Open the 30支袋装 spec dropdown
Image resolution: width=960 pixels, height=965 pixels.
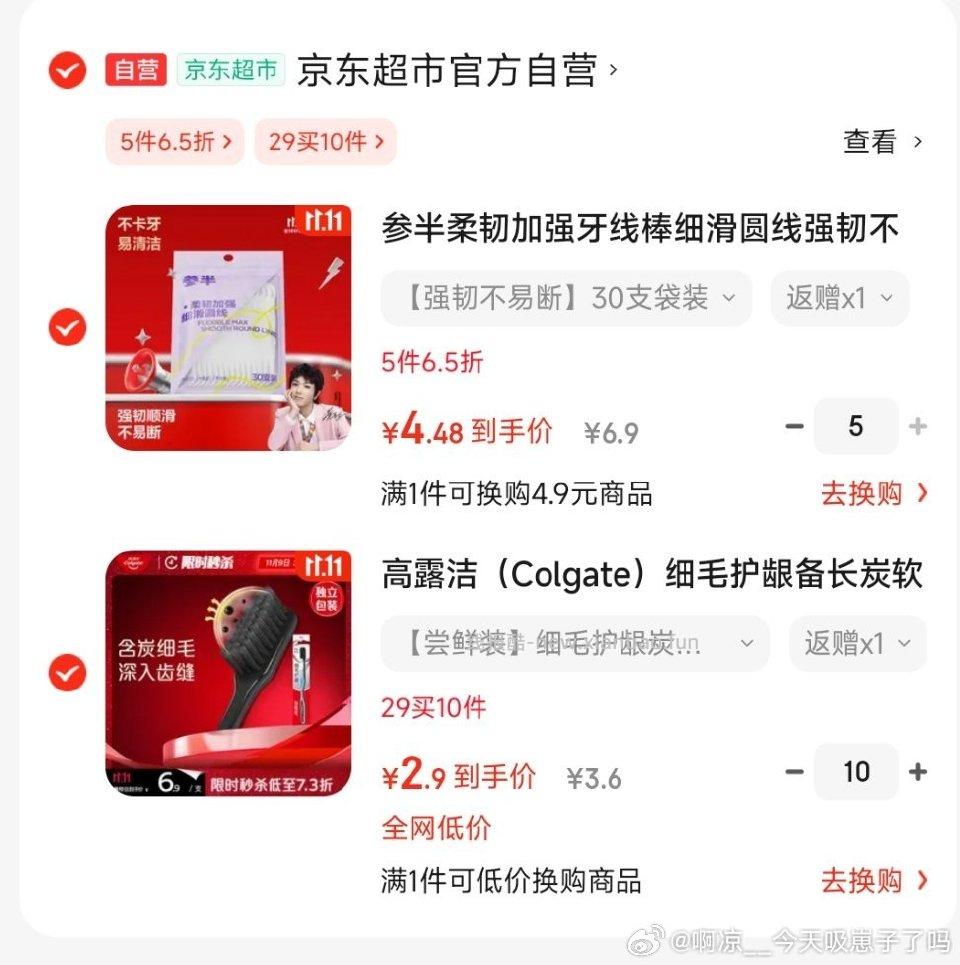pos(566,298)
